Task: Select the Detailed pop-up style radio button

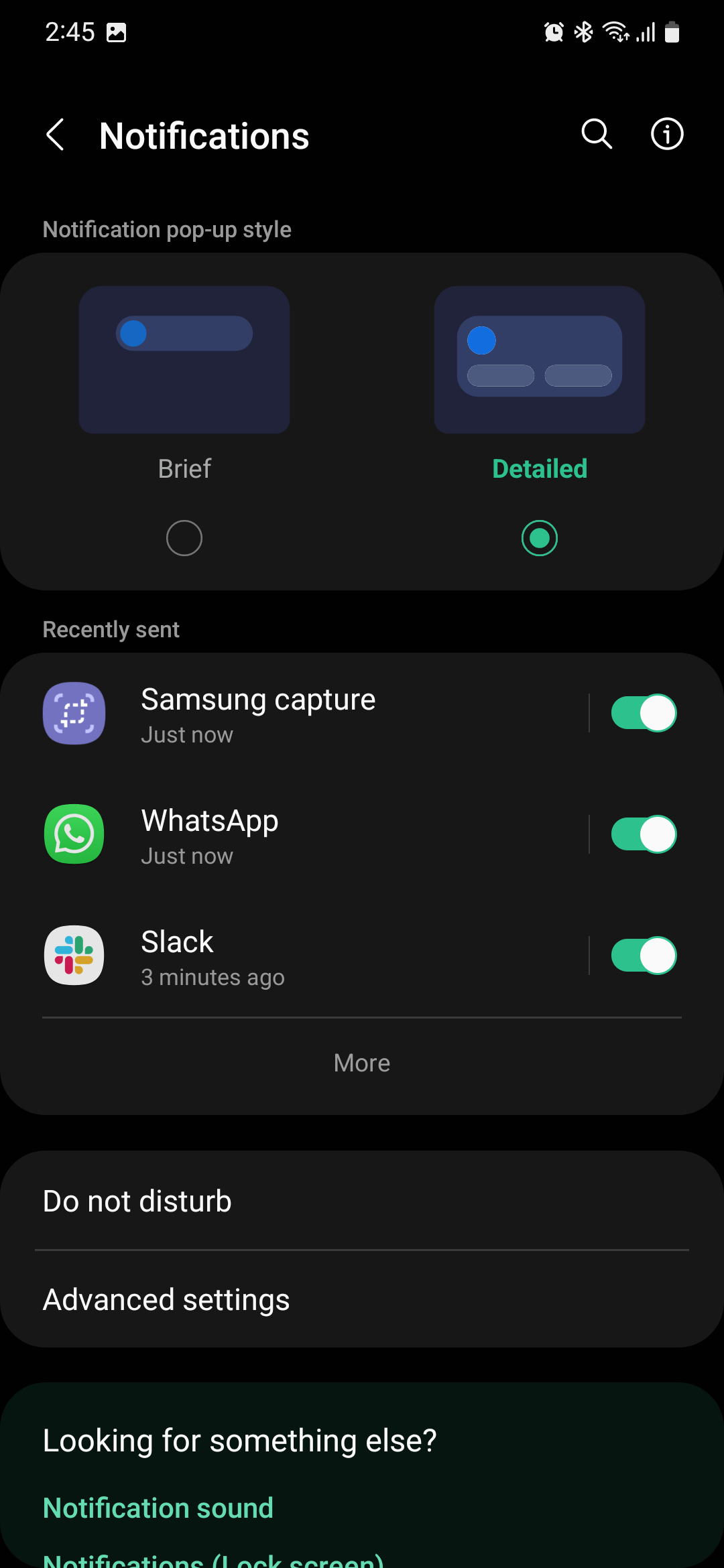Action: 540,538
